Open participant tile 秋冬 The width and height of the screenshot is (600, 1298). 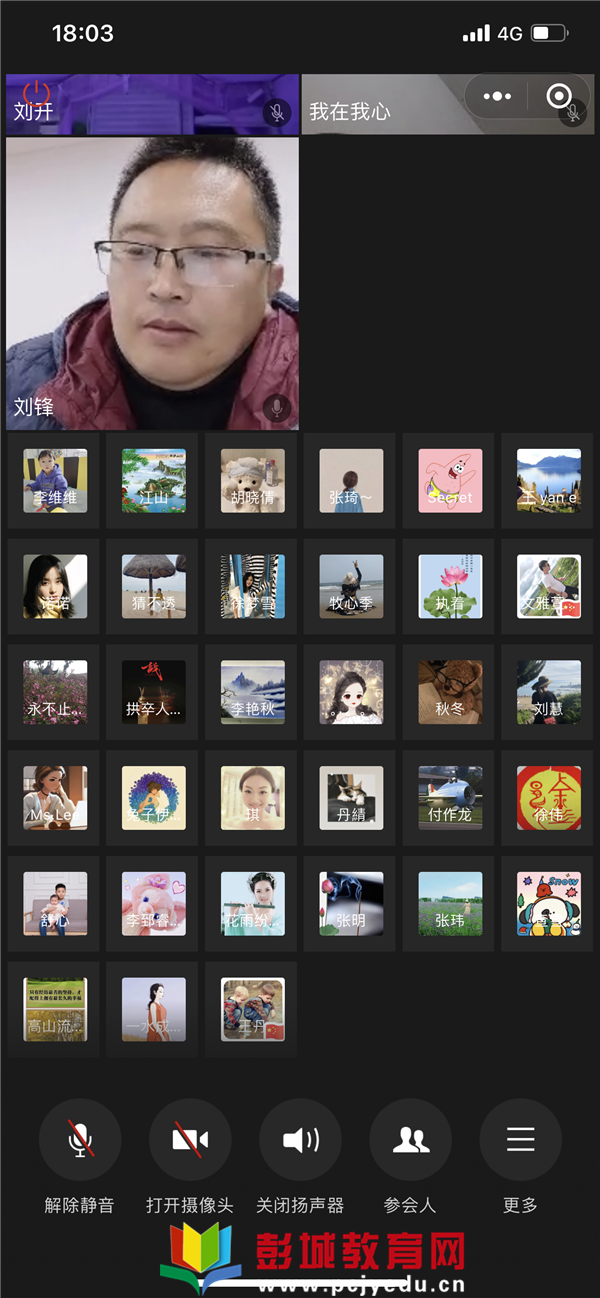449,692
